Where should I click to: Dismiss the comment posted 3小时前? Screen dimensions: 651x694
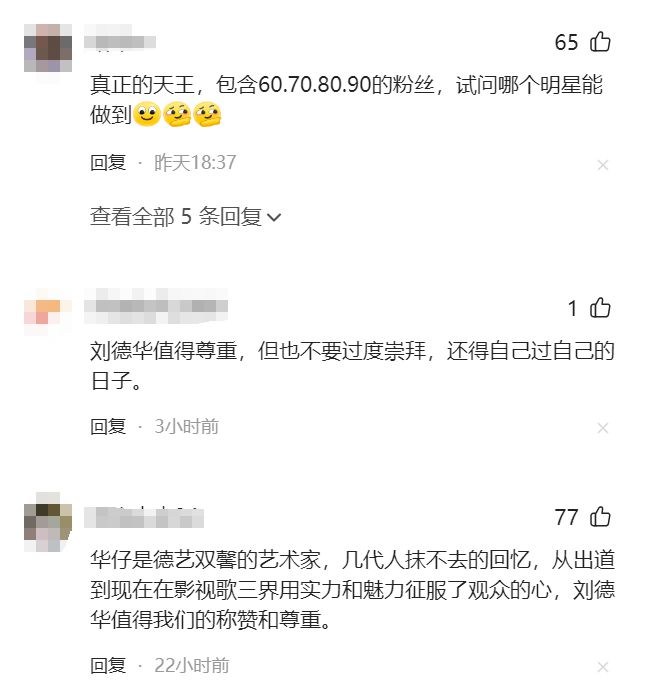click(602, 429)
